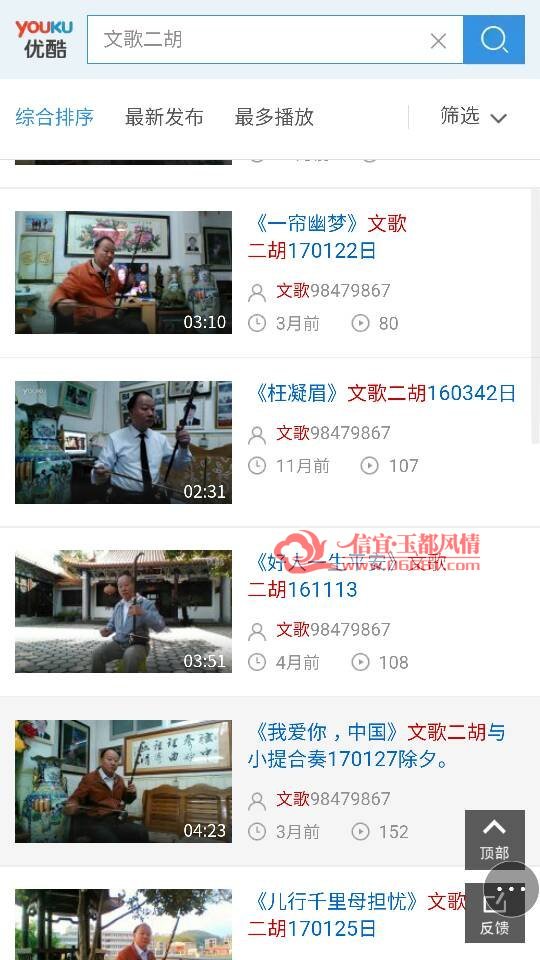Tap the YOUKU 优酷 home logo
The height and width of the screenshot is (960, 540).
pyautogui.click(x=44, y=40)
